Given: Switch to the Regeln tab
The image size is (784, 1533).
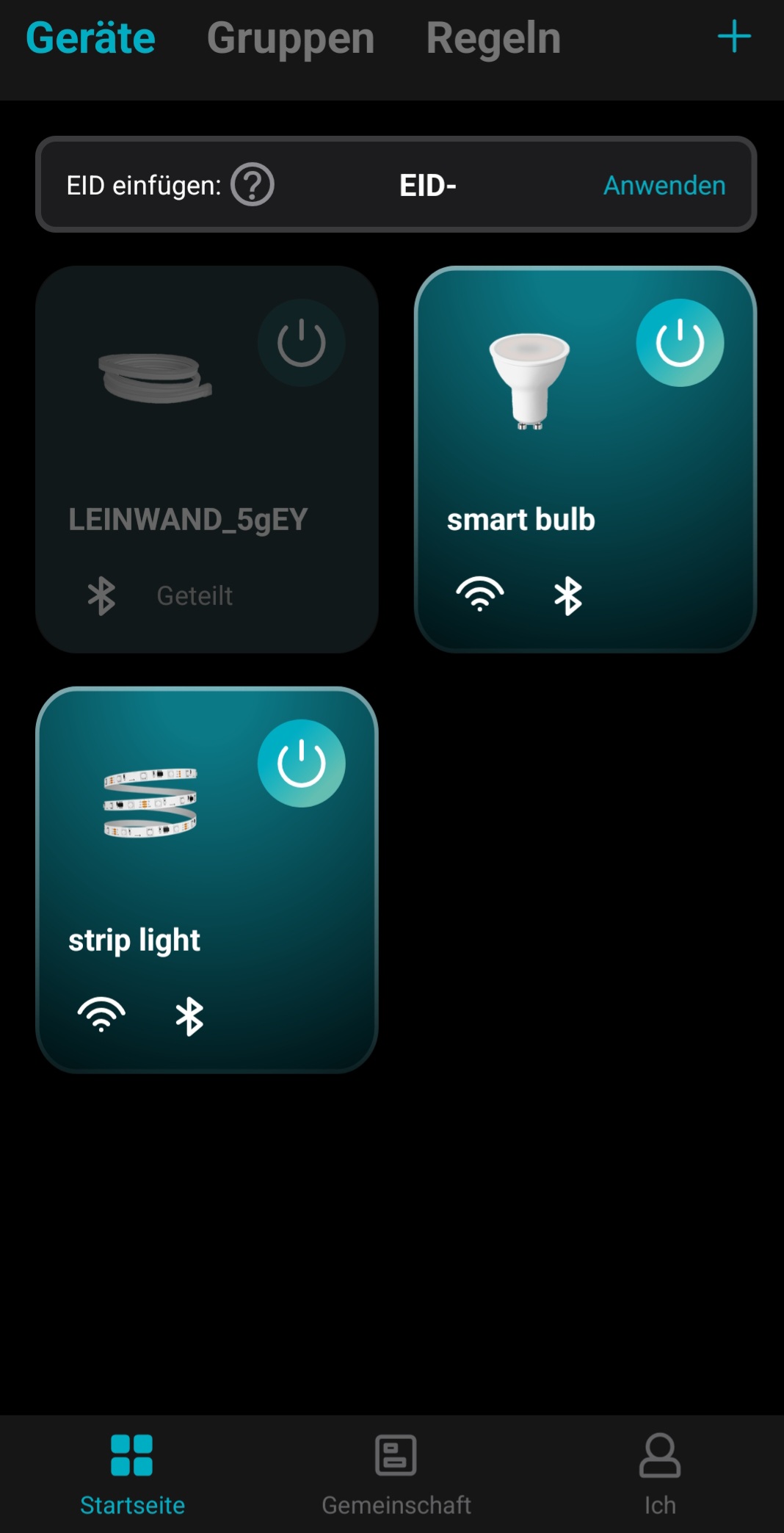Looking at the screenshot, I should pos(493,38).
